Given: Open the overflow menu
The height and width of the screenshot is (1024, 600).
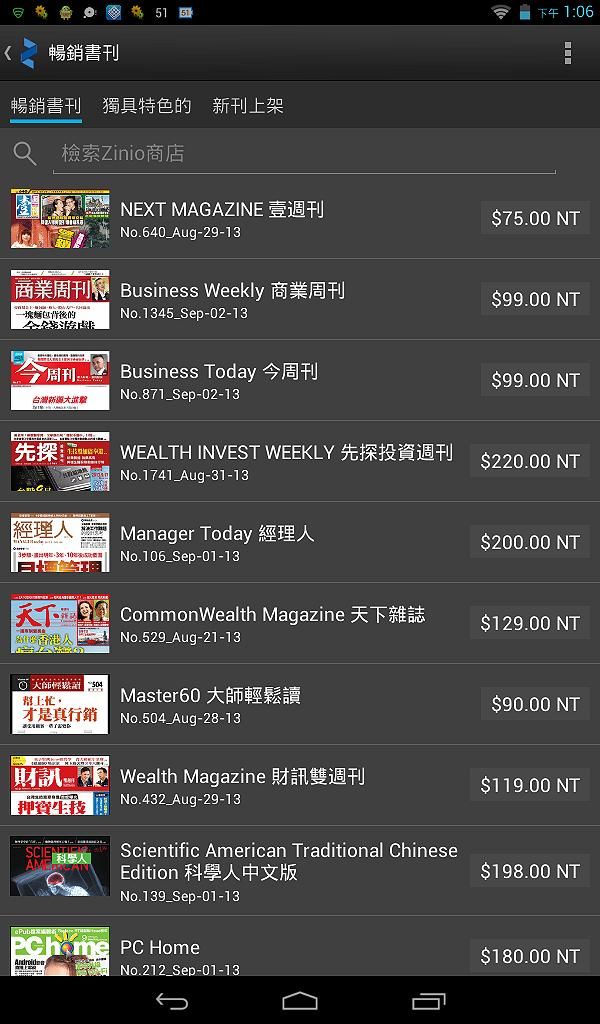Looking at the screenshot, I should point(568,53).
